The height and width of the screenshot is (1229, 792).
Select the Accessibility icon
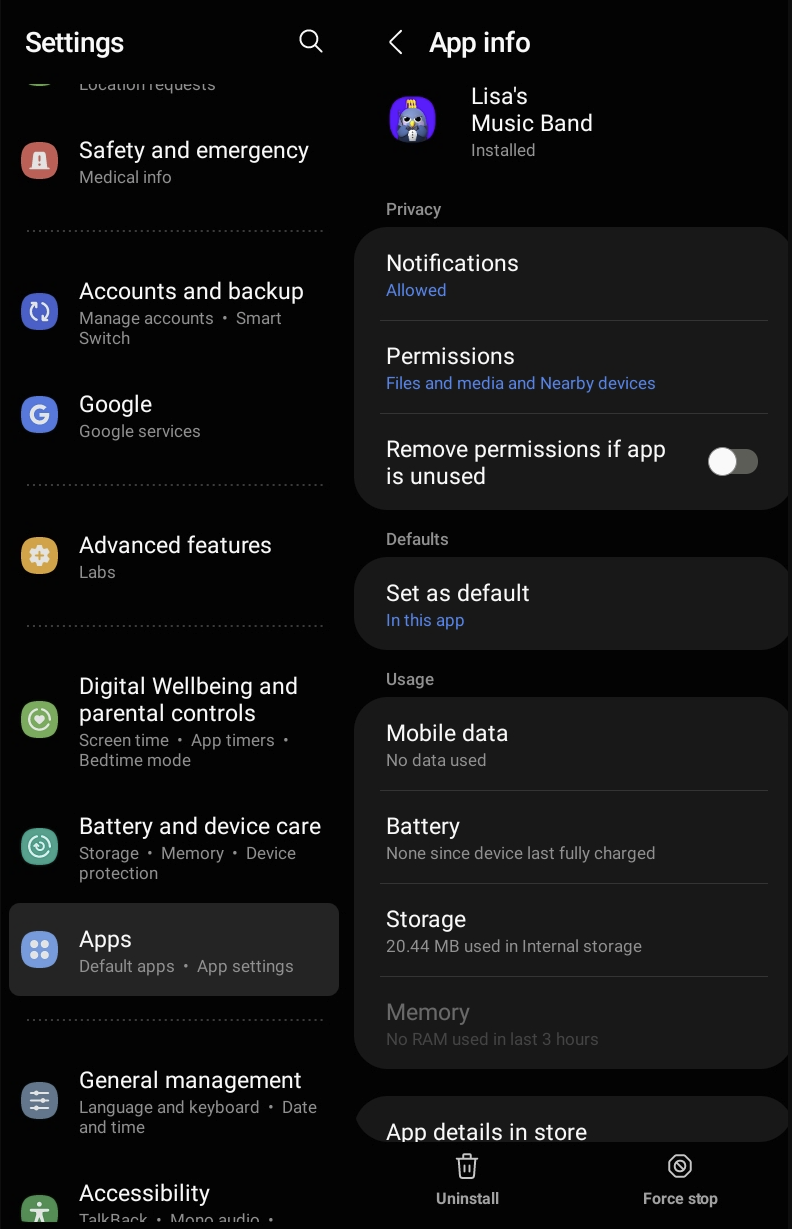click(39, 1212)
